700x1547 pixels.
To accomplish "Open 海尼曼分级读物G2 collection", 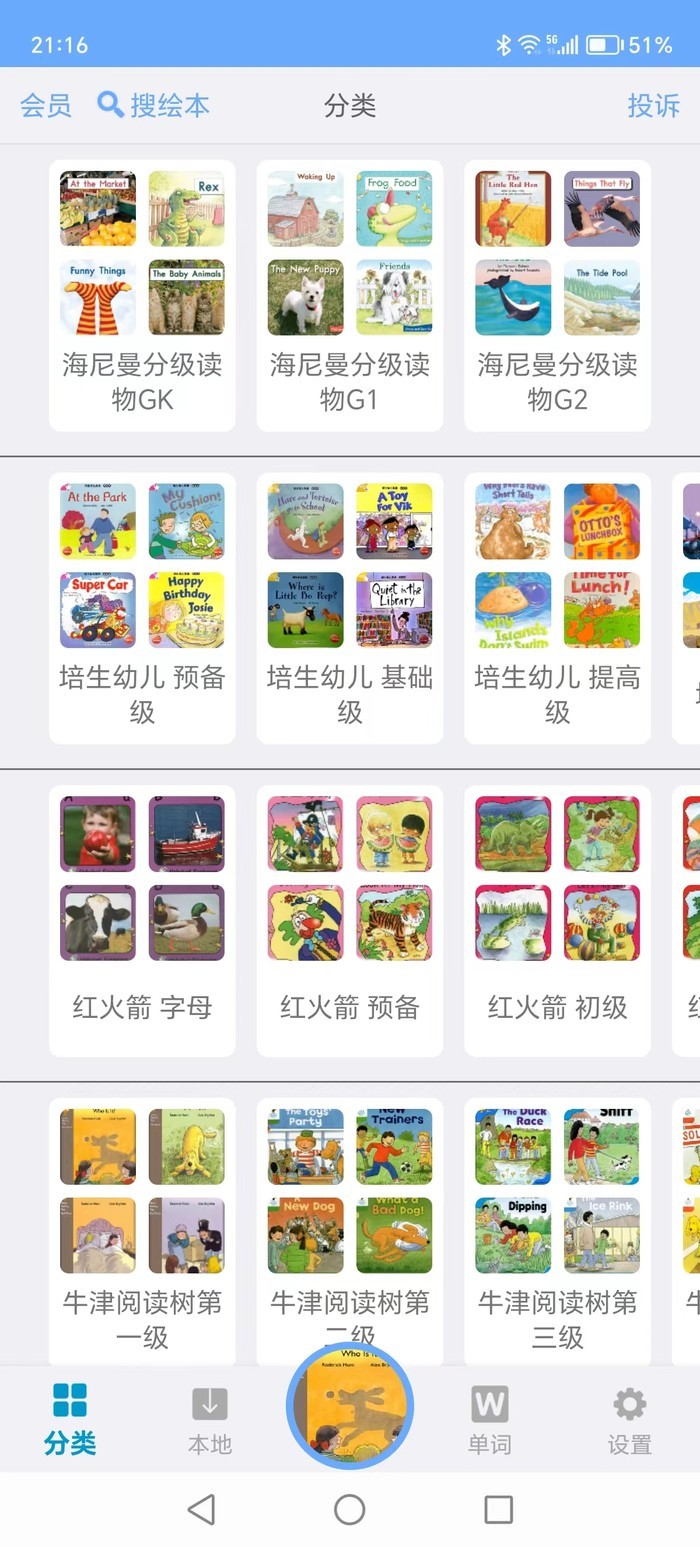I will point(557,296).
